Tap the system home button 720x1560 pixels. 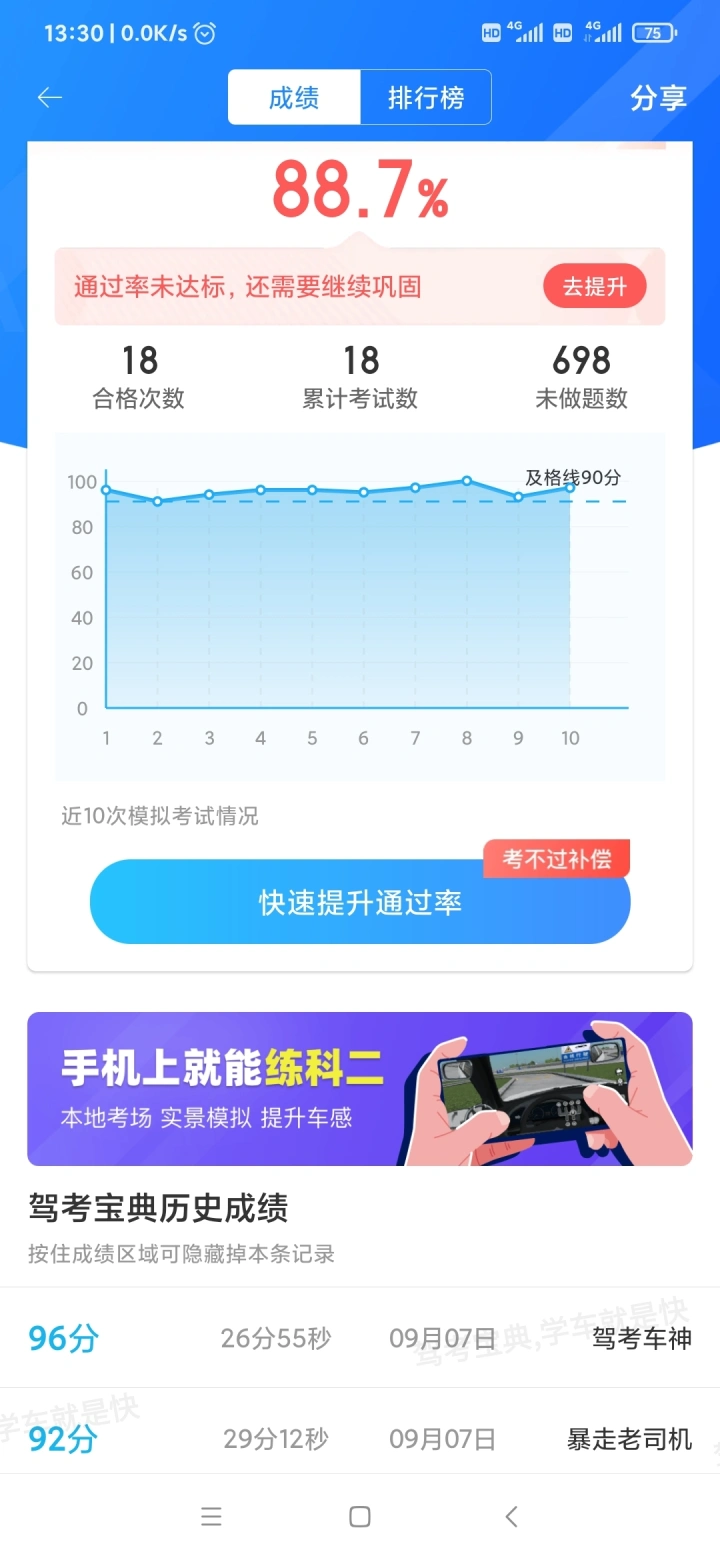(x=360, y=1517)
